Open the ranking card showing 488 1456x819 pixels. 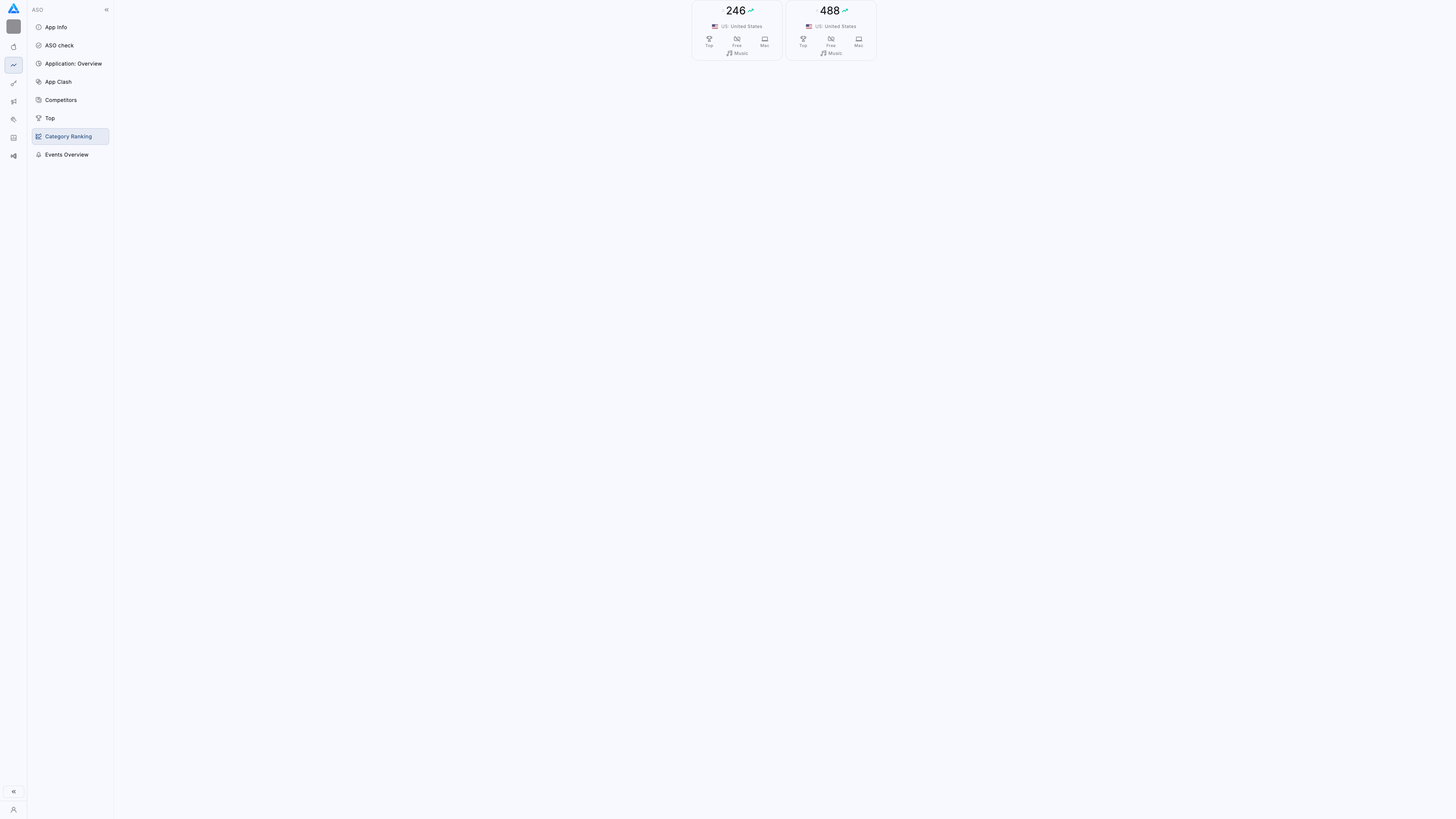(830, 30)
